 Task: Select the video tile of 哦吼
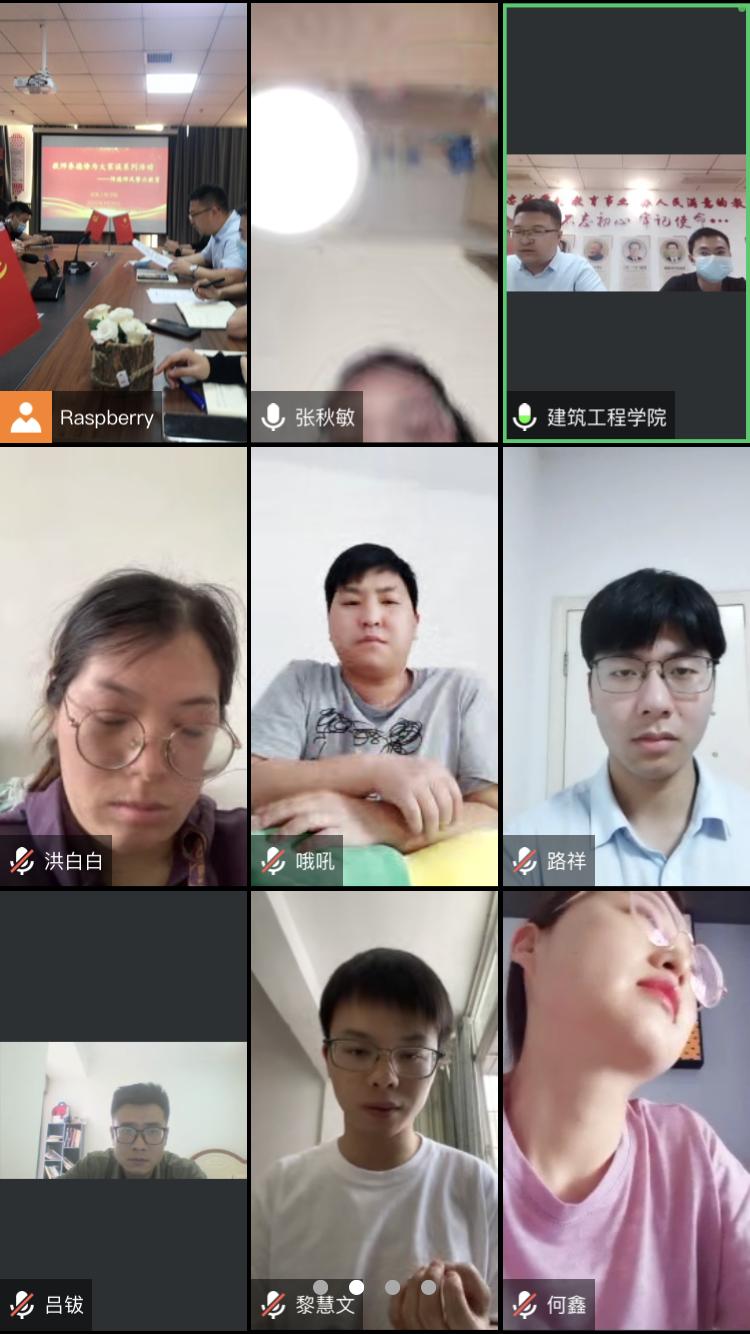(x=374, y=666)
